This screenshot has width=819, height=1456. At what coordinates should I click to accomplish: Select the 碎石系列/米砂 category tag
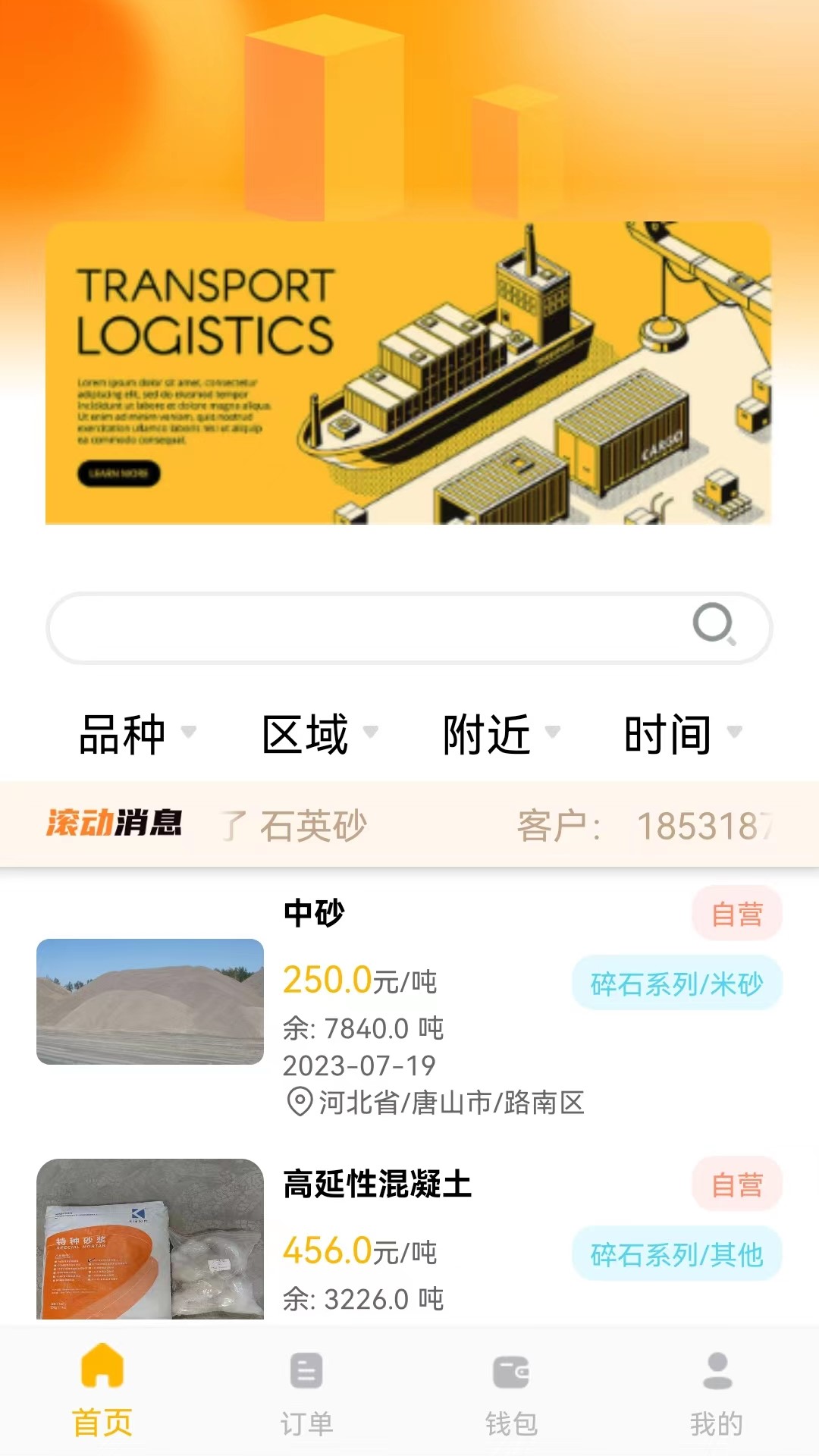click(x=677, y=982)
